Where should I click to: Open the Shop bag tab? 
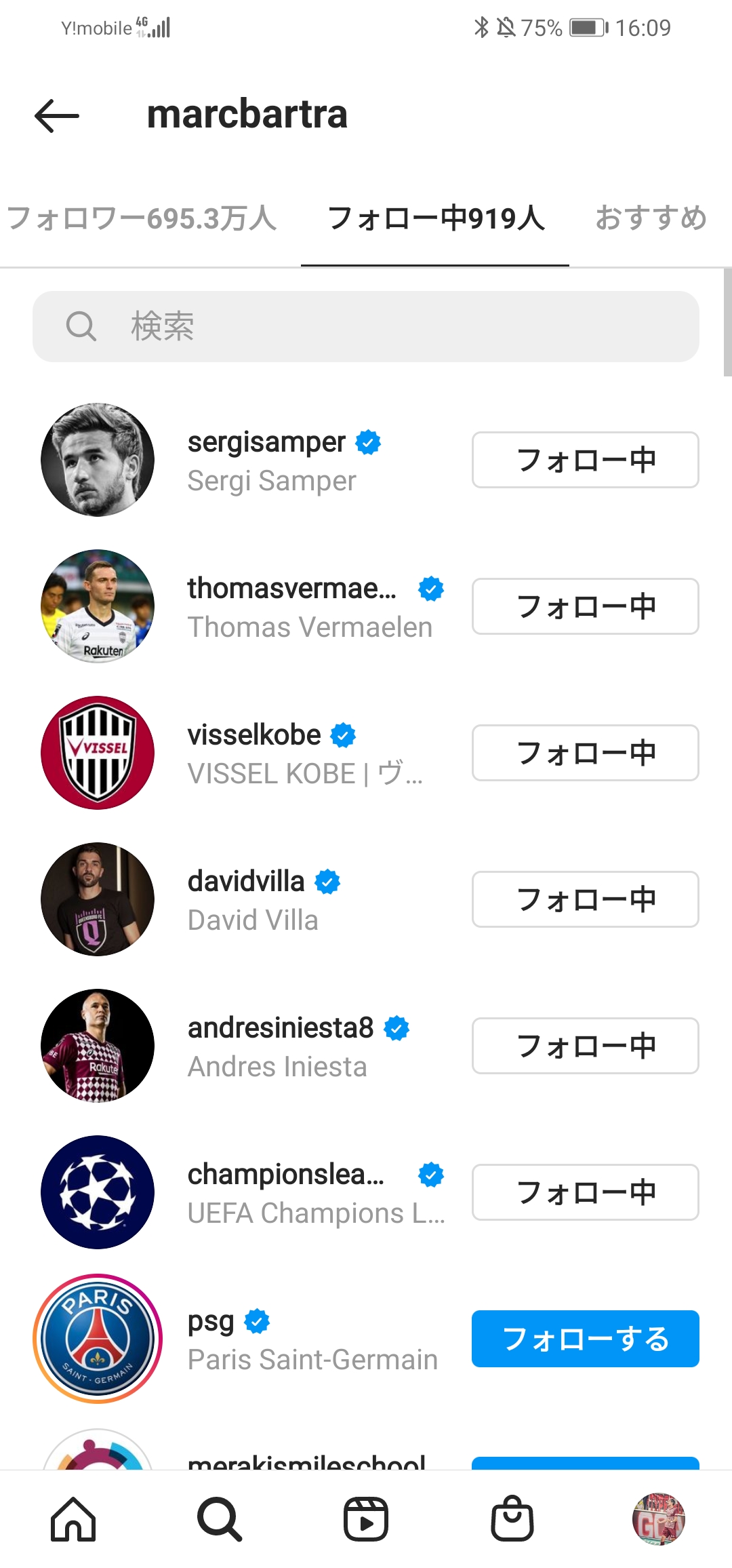click(x=512, y=1519)
